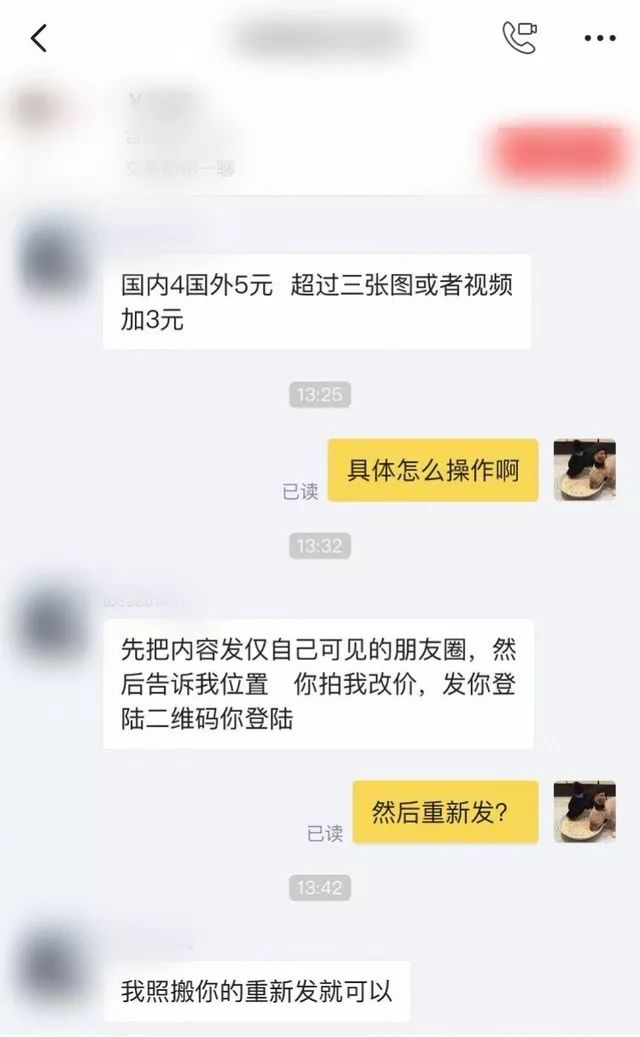Screen dimensions: 640x1037
Task: Go back from this chat
Action: point(39,39)
